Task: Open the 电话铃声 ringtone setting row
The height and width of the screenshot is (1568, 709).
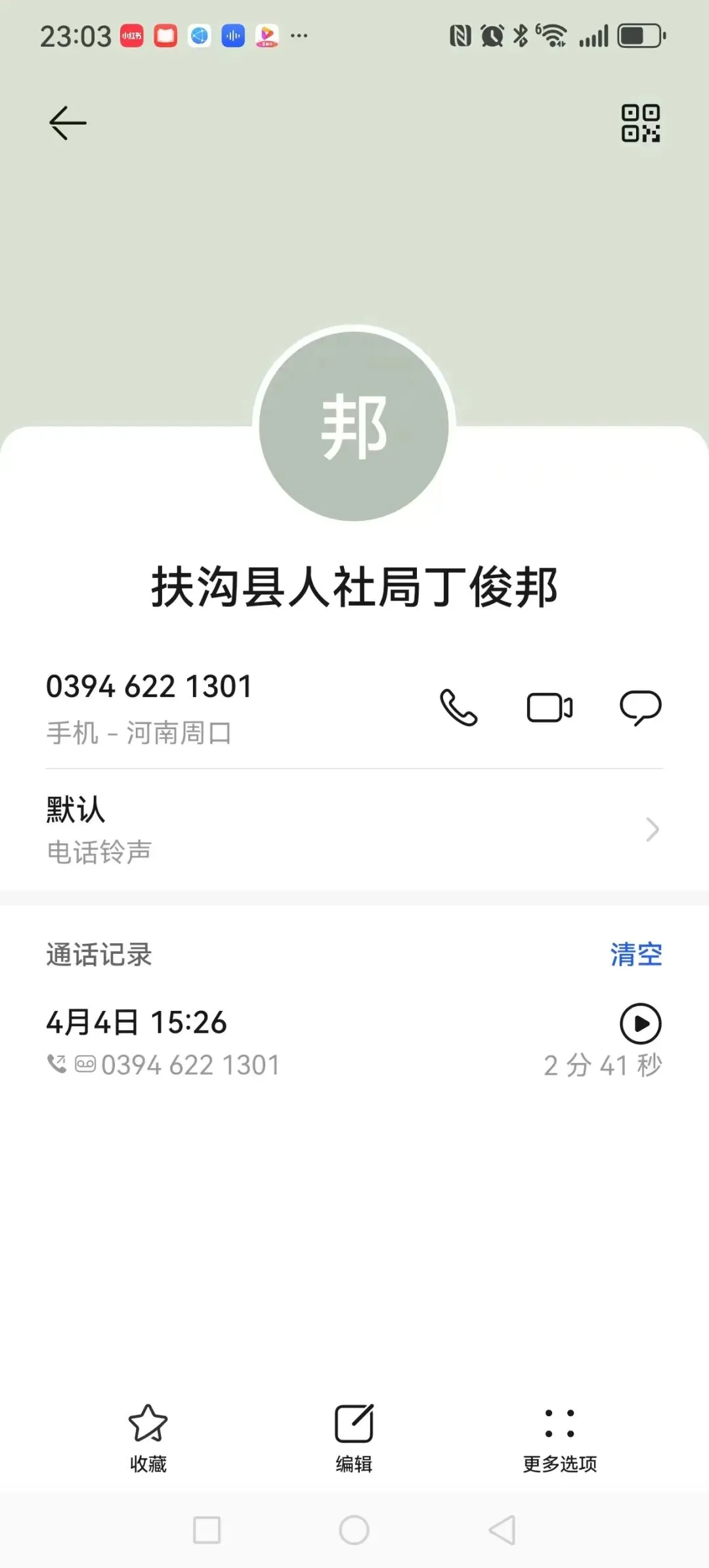Action: click(x=354, y=830)
